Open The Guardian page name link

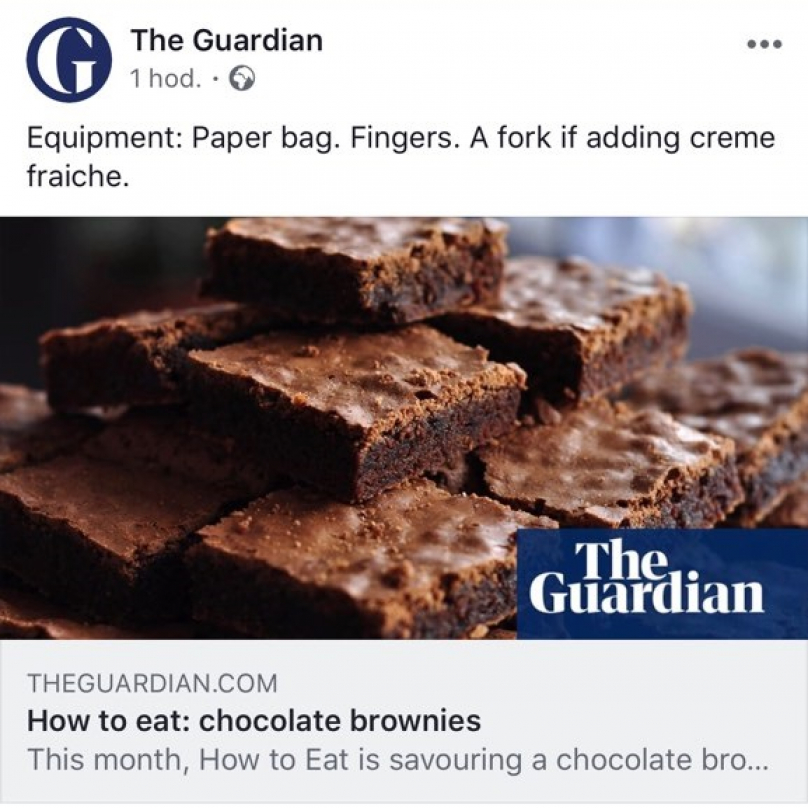click(226, 40)
